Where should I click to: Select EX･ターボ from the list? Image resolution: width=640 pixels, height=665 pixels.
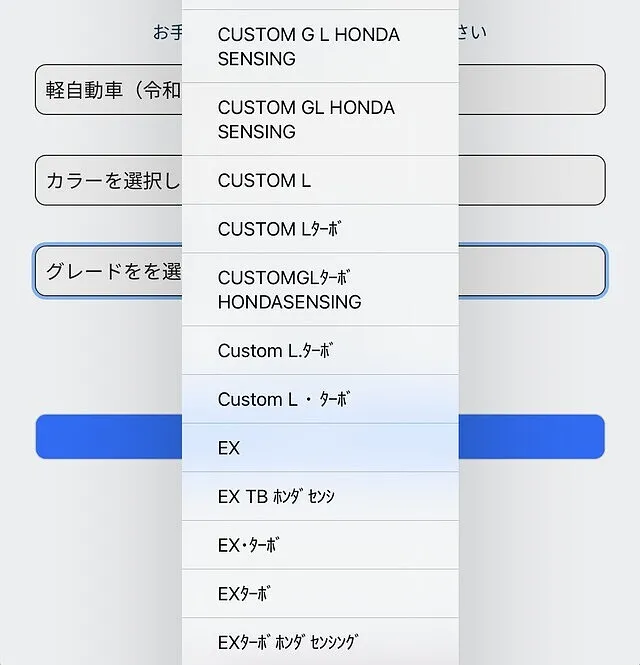(x=320, y=545)
